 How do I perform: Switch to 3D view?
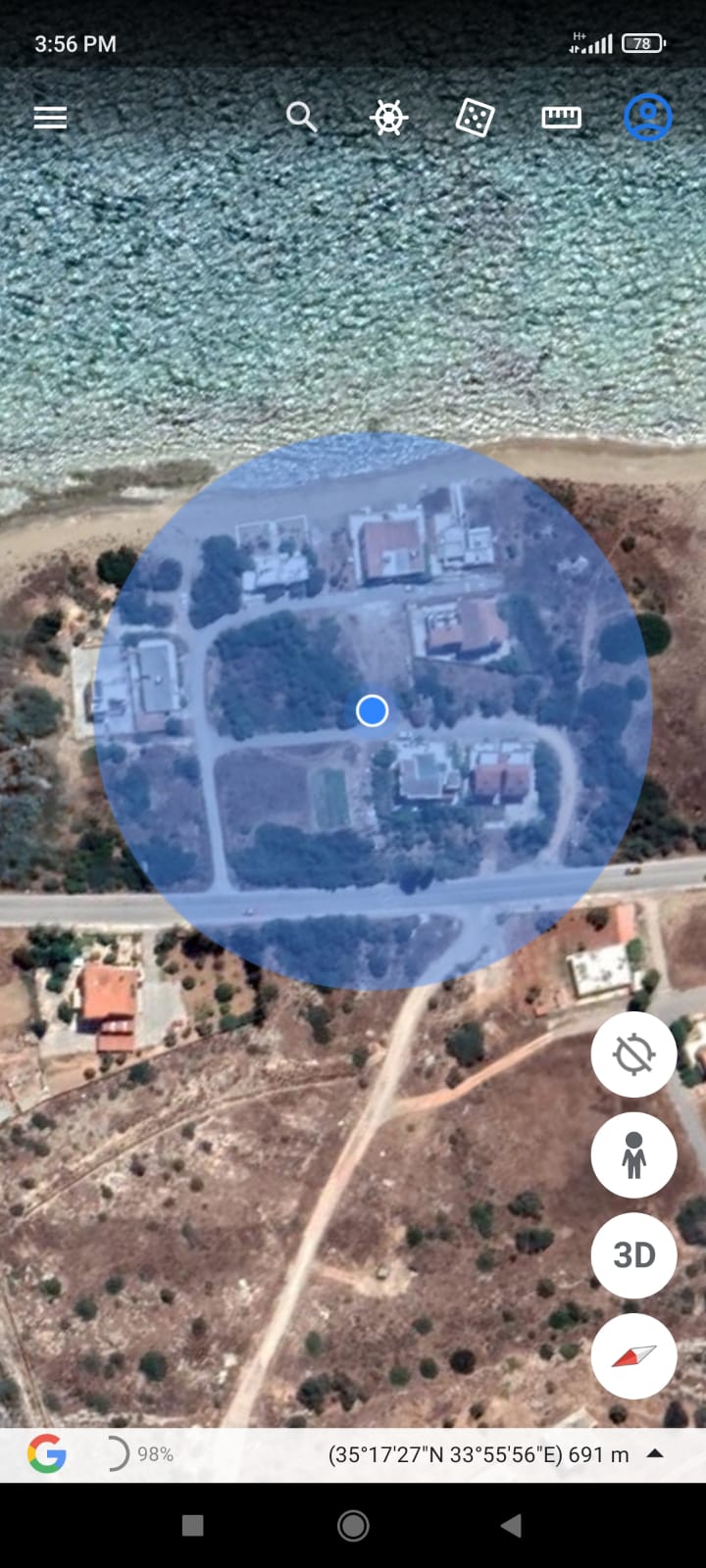point(633,1255)
